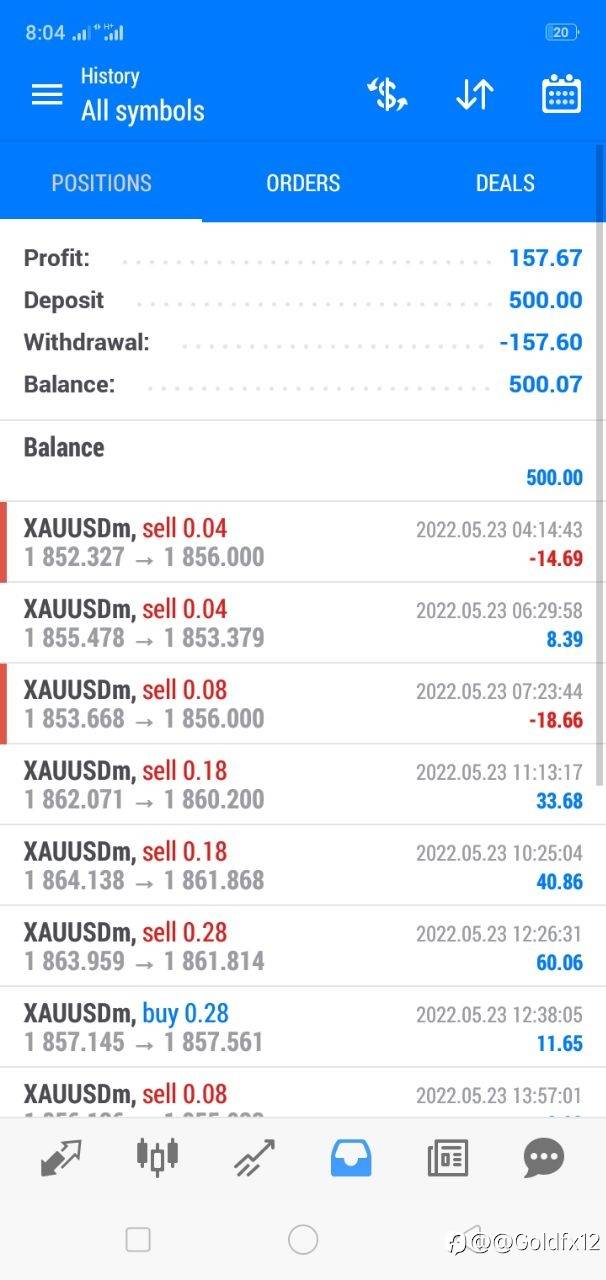Open the Trade tab with trend arrow
Screen dimensions: 606x1280
click(254, 1158)
